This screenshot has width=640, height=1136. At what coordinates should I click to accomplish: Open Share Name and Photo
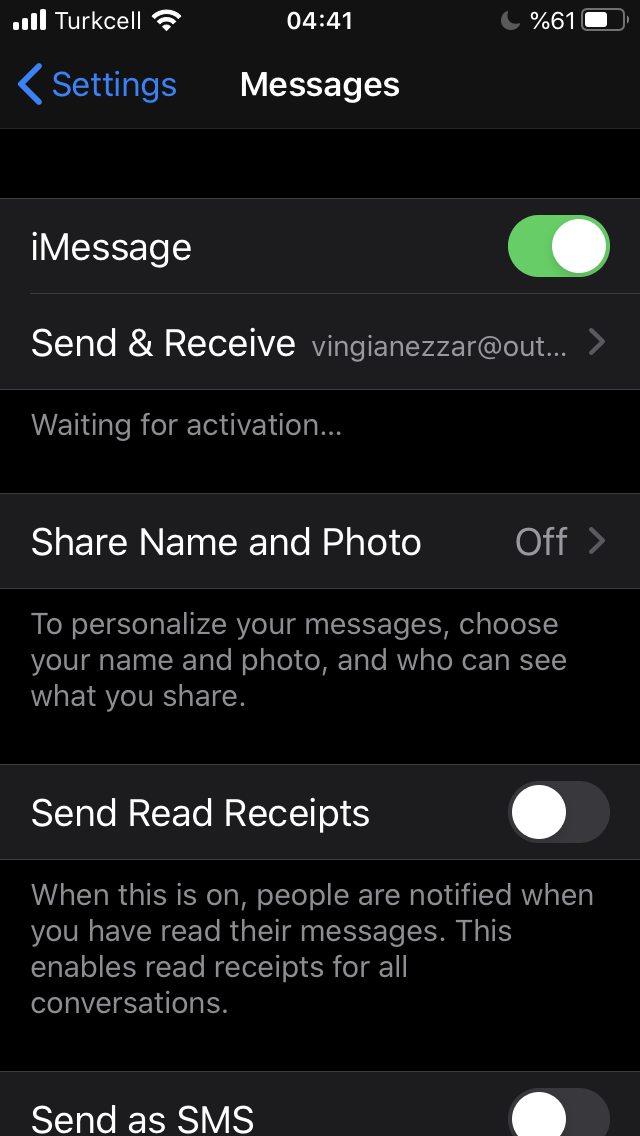[320, 541]
